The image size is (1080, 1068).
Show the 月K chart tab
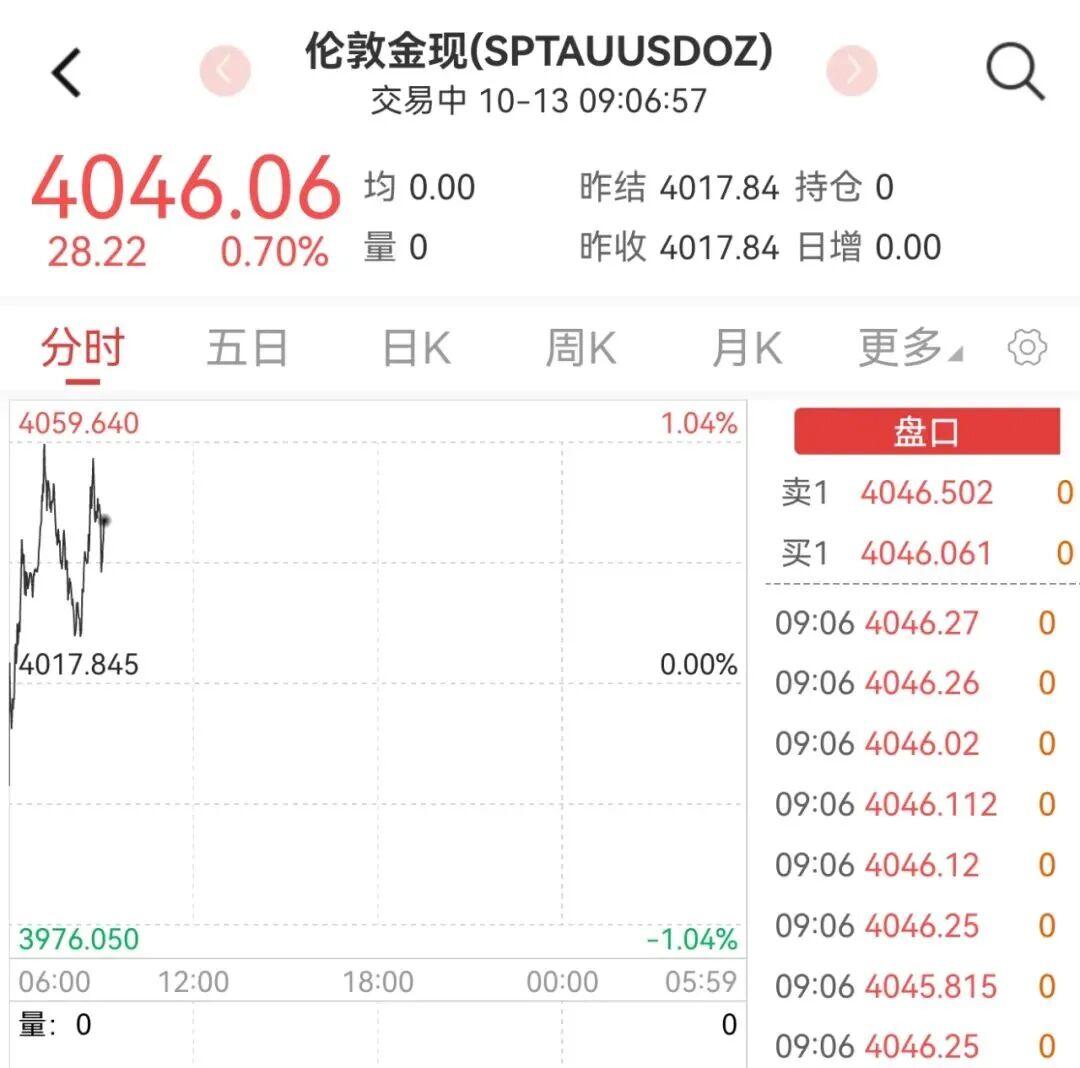pyautogui.click(x=746, y=349)
